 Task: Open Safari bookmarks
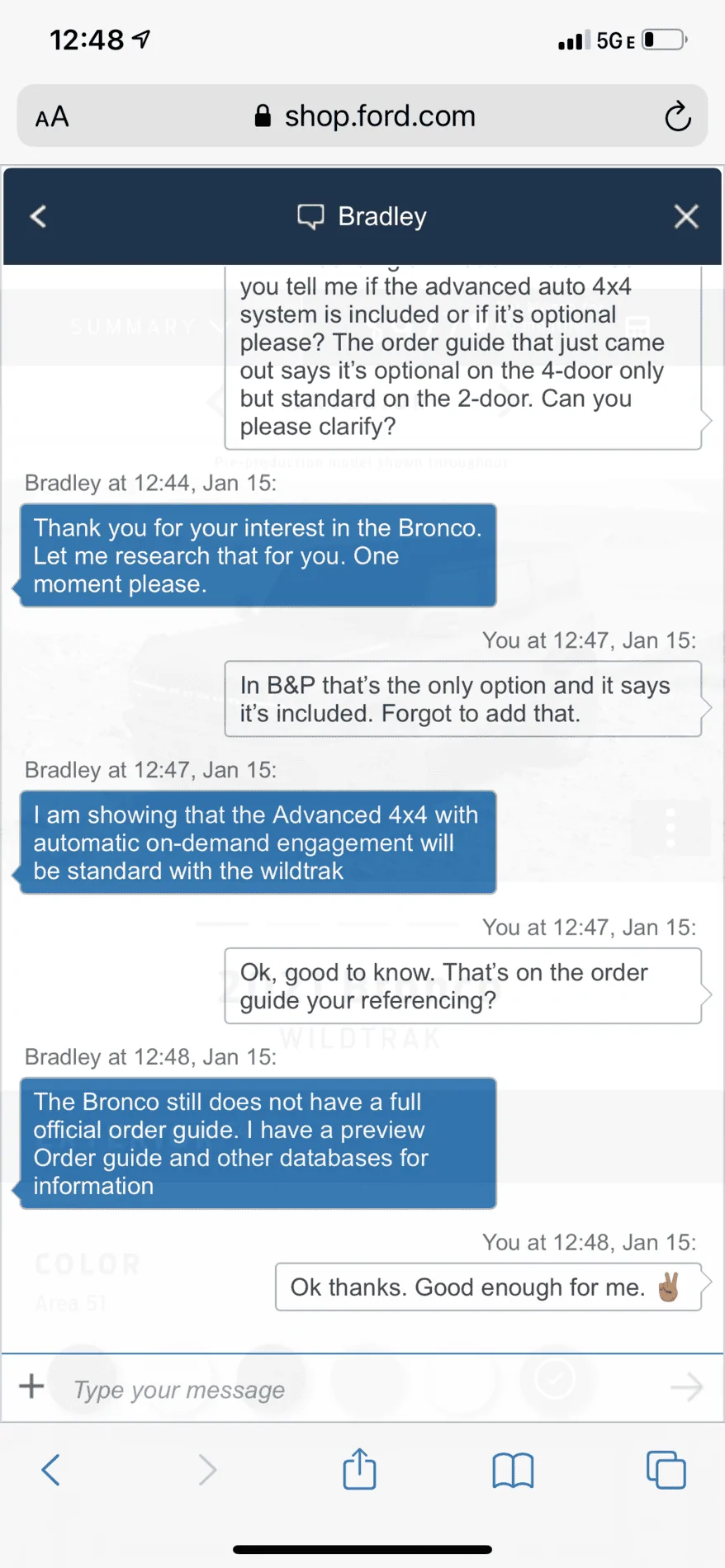coord(513,1471)
